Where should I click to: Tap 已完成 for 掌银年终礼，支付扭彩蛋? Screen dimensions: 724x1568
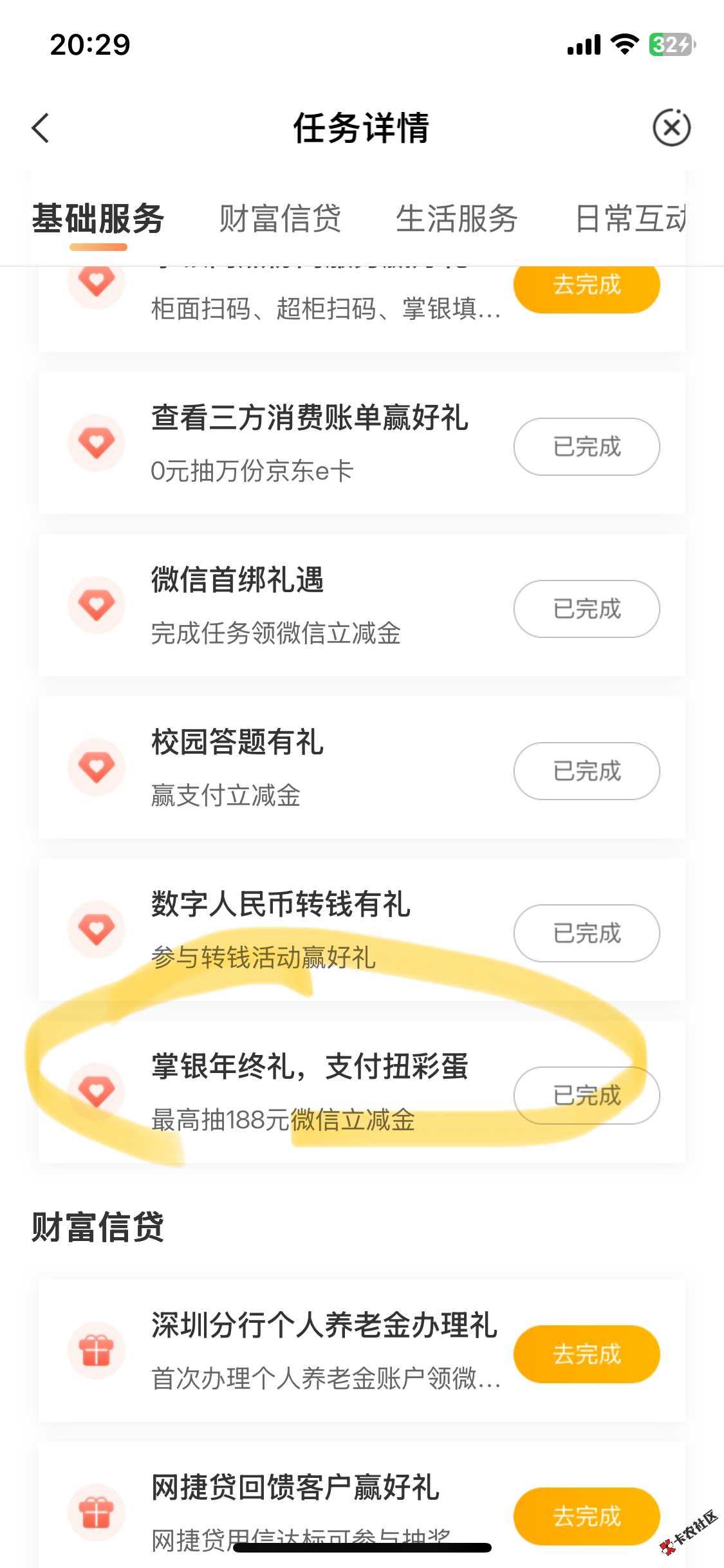(586, 1096)
